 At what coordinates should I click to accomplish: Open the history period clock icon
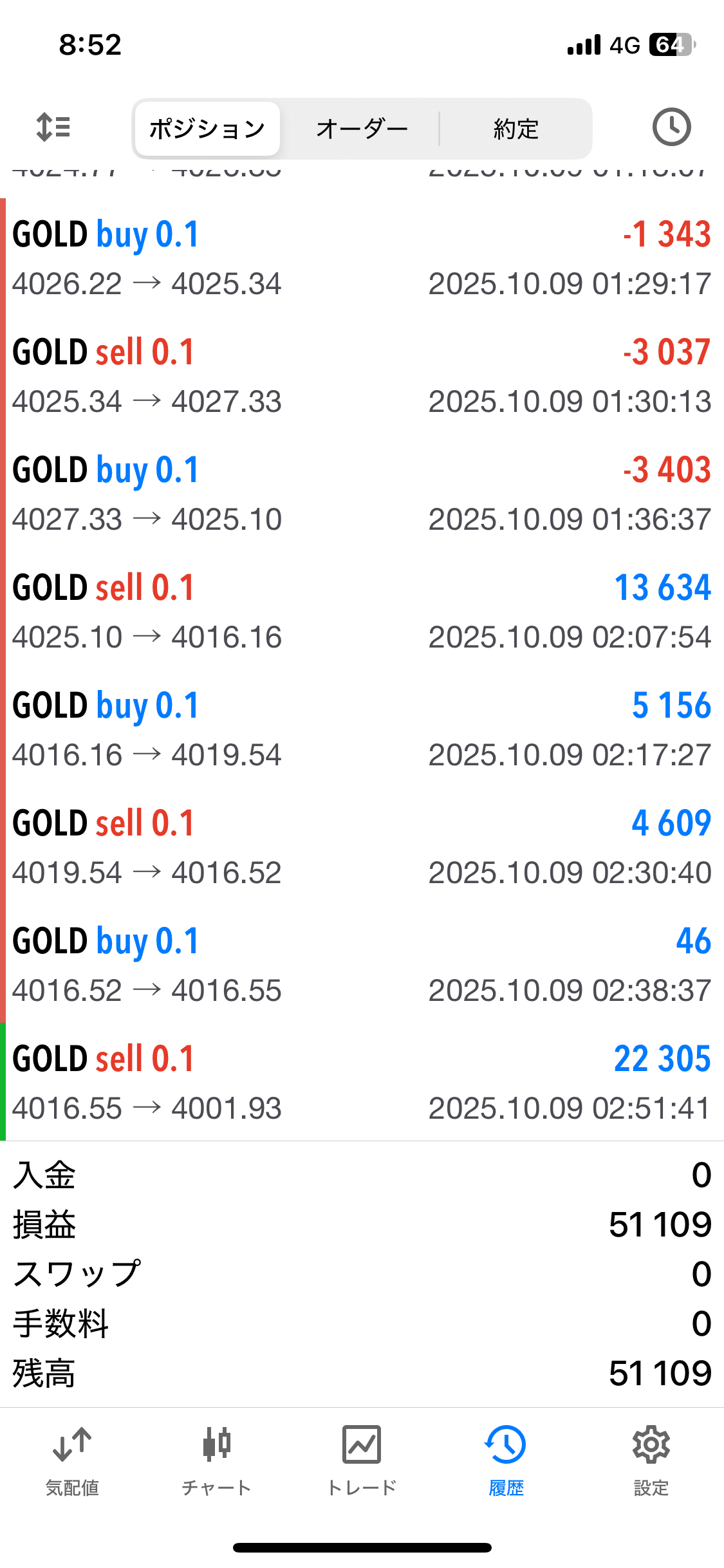point(671,127)
